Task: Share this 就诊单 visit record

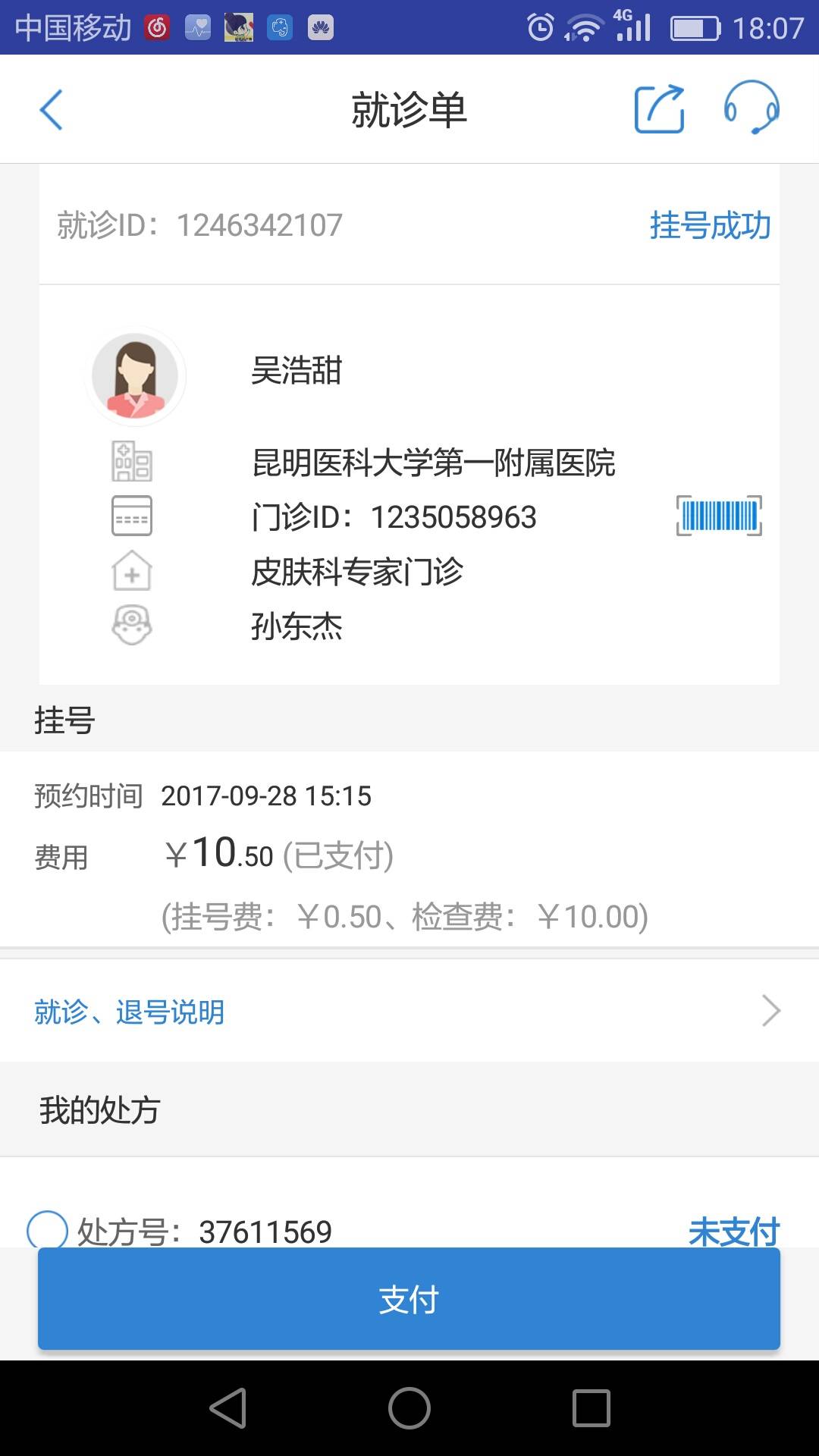Action: pos(659,110)
